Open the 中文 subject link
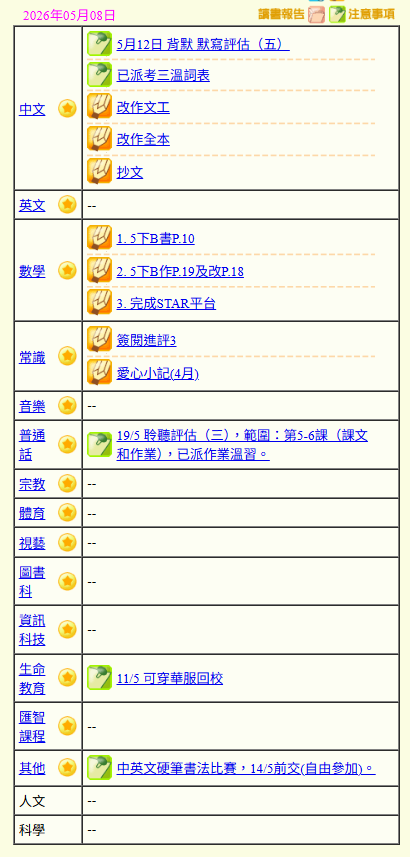 [32, 109]
